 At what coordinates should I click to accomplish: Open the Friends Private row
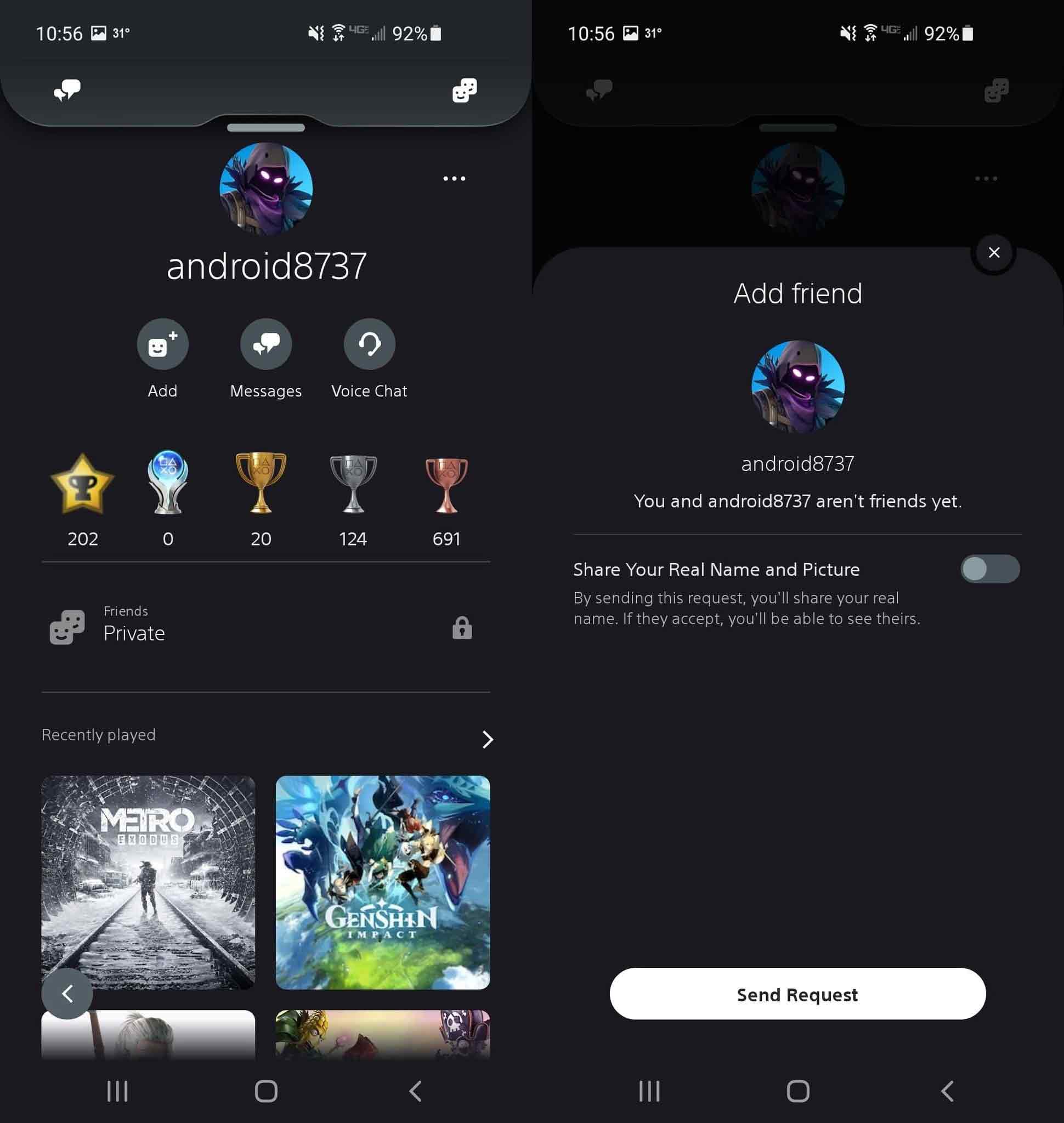coord(265,627)
